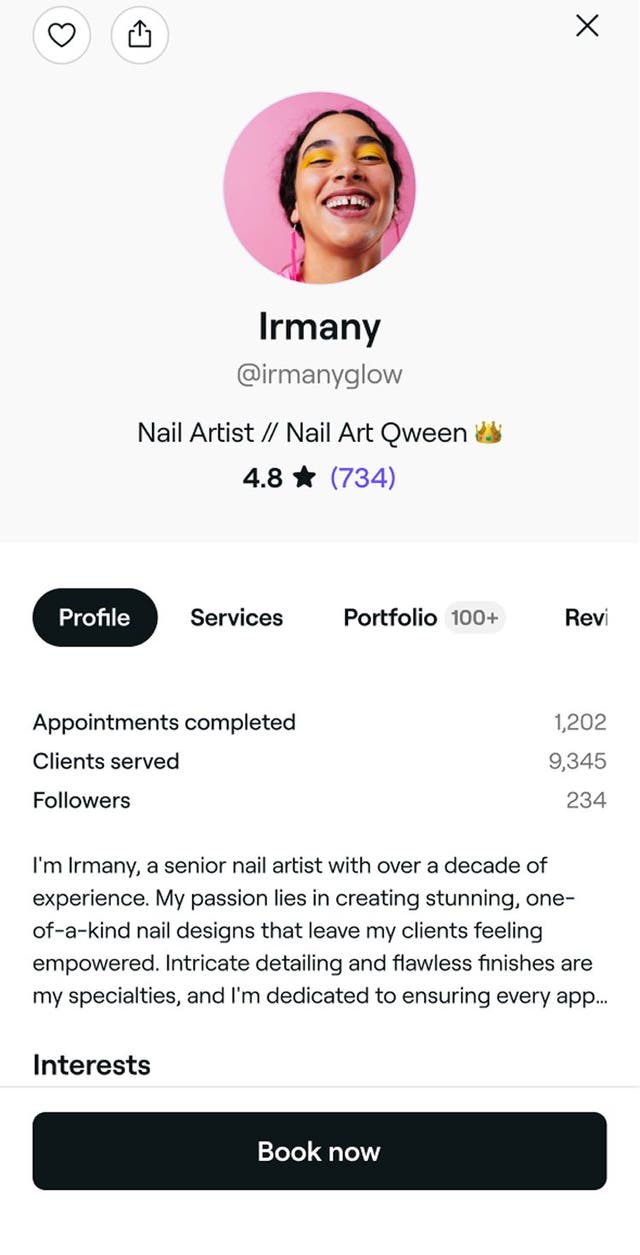640x1255 pixels.
Task: Close the profile screen
Action: pyautogui.click(x=588, y=26)
